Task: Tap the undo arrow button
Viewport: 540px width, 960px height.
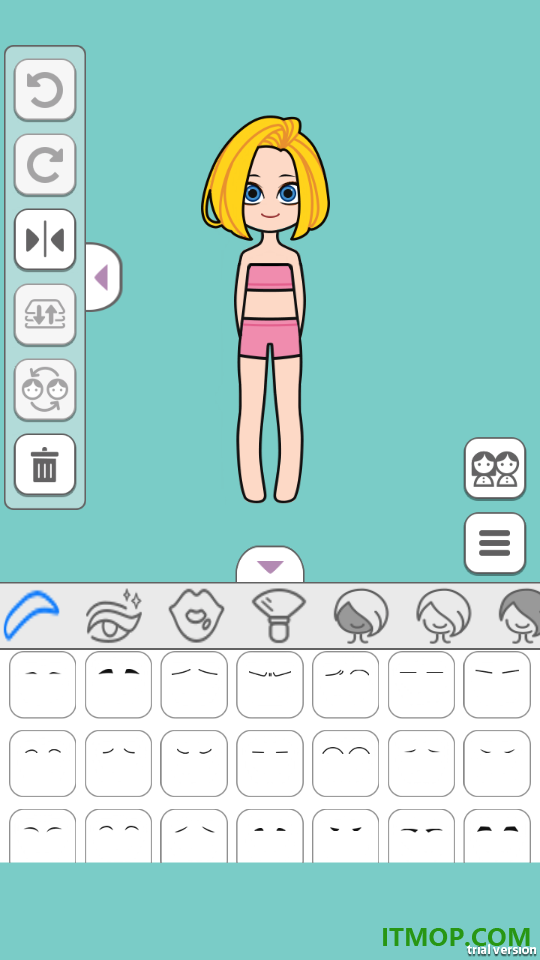Action: (45, 90)
